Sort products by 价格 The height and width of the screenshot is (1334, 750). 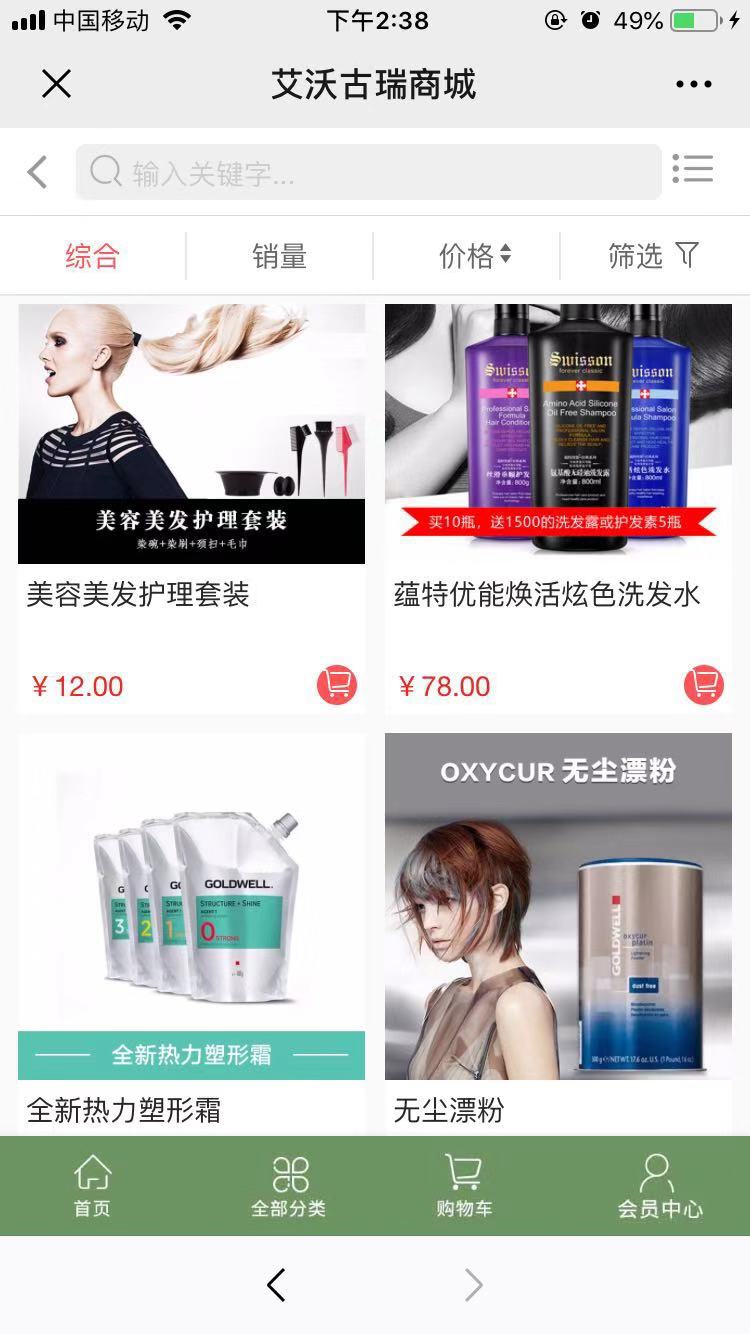pyautogui.click(x=475, y=256)
